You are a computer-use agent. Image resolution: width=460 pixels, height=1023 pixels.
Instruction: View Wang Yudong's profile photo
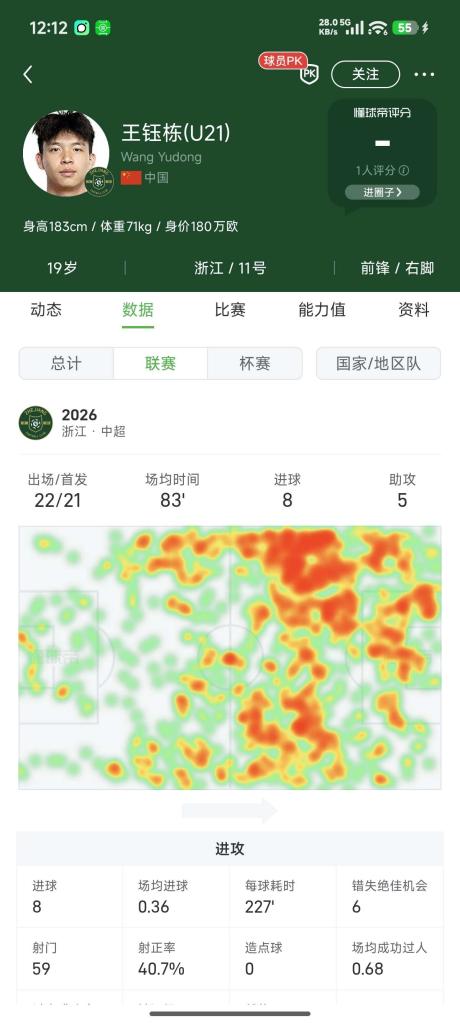point(66,153)
